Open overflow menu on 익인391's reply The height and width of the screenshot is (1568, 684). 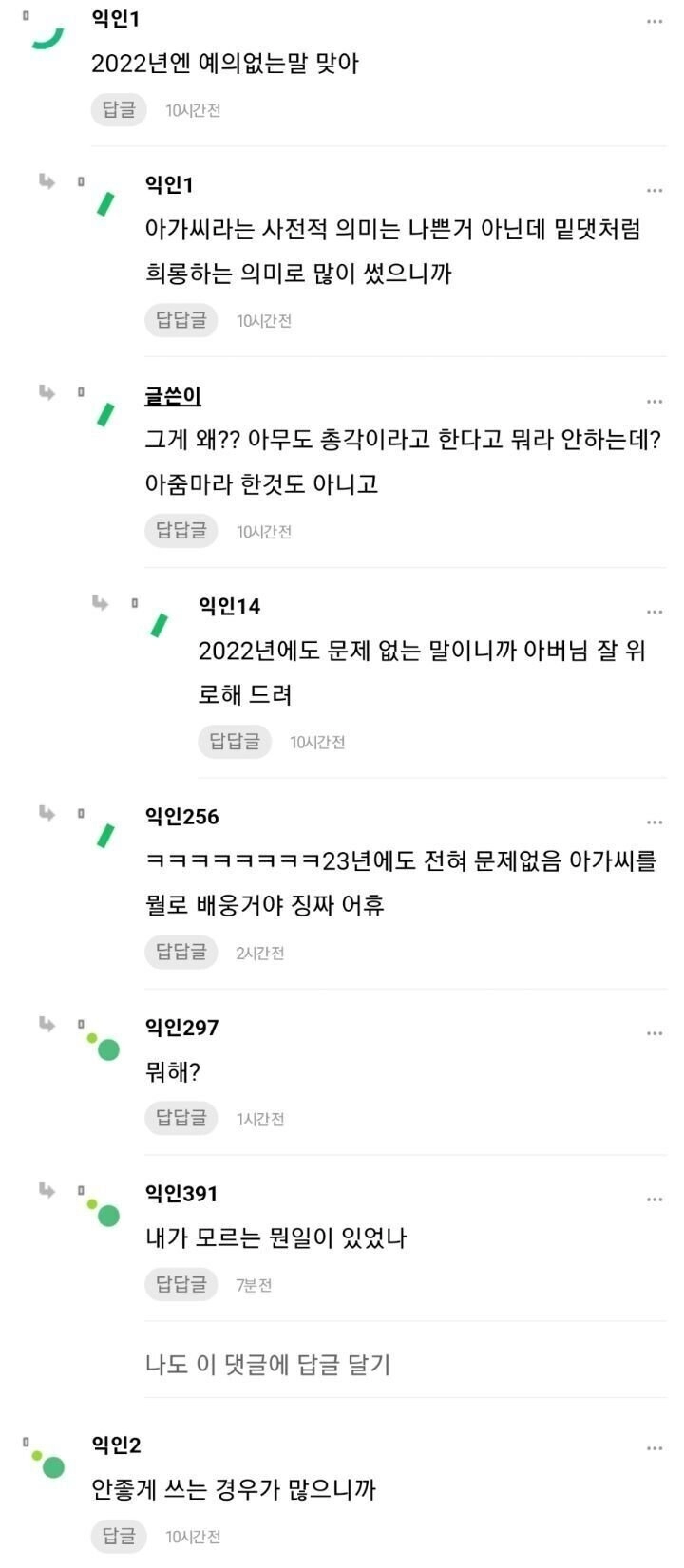(655, 1200)
